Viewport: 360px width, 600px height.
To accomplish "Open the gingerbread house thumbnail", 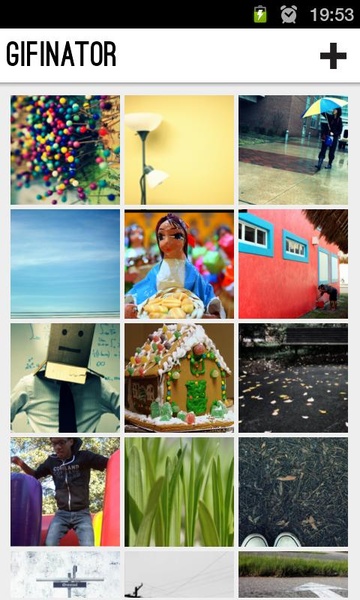I will tap(179, 378).
